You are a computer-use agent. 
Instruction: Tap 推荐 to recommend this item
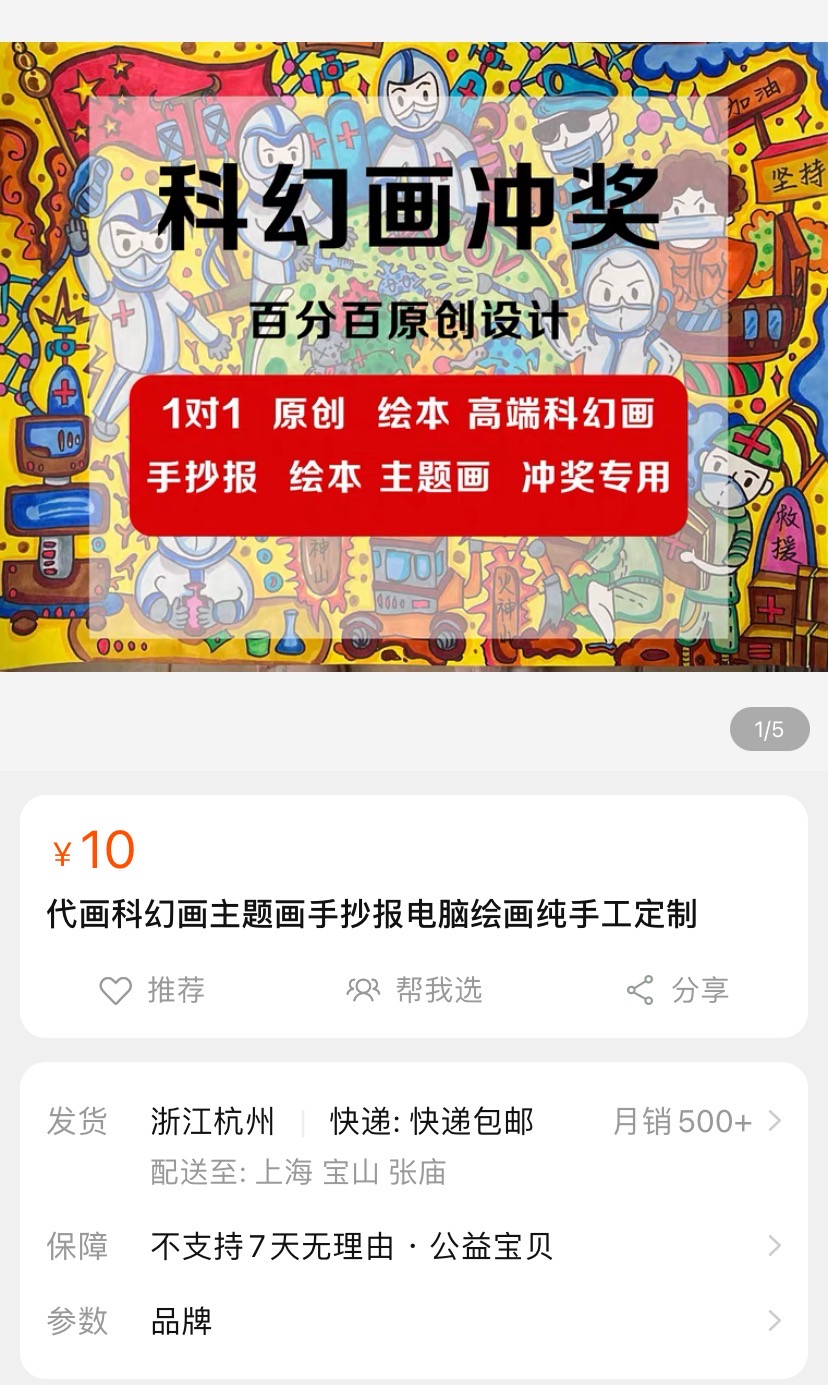153,990
